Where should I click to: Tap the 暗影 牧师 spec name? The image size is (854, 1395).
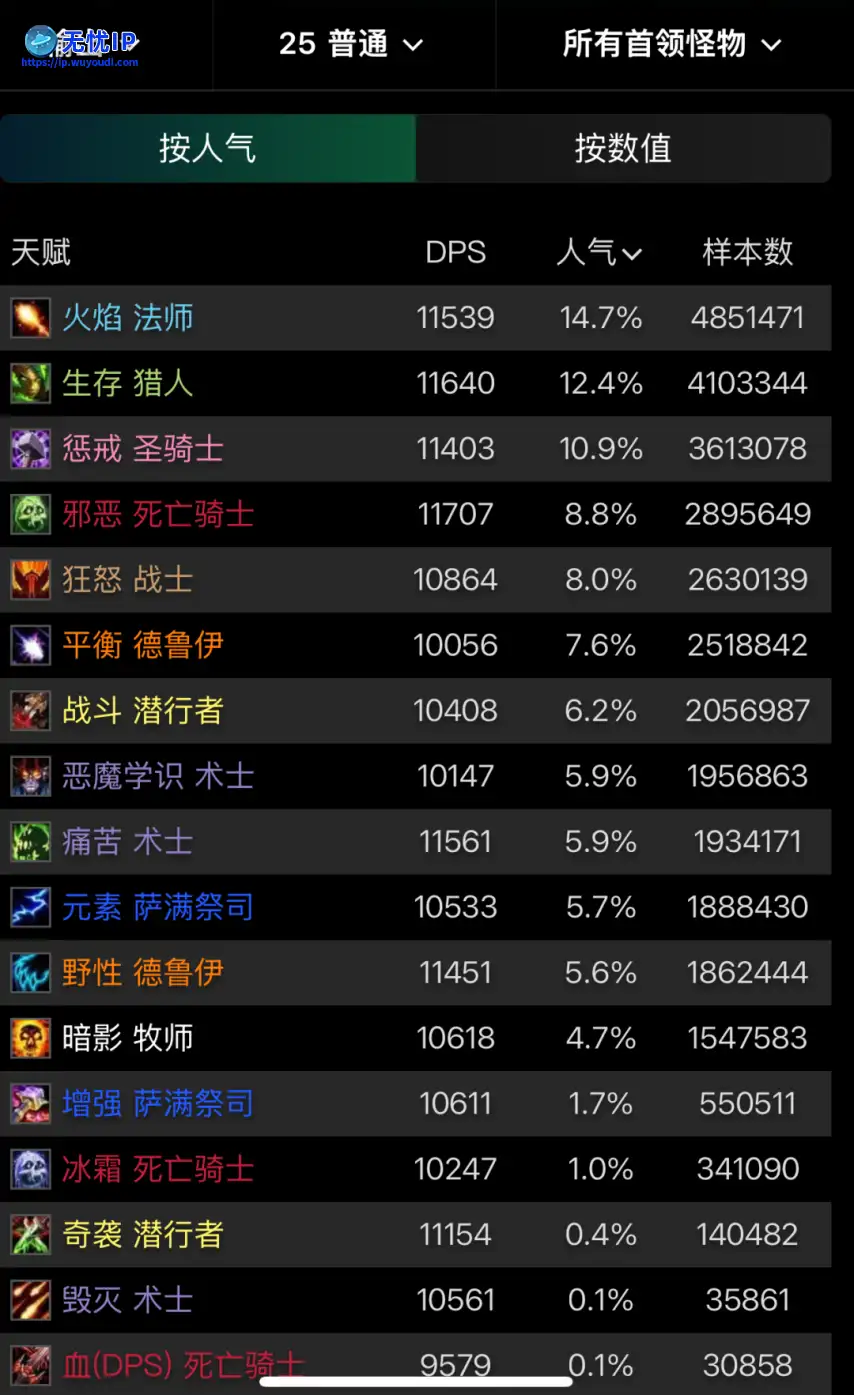coord(128,1038)
